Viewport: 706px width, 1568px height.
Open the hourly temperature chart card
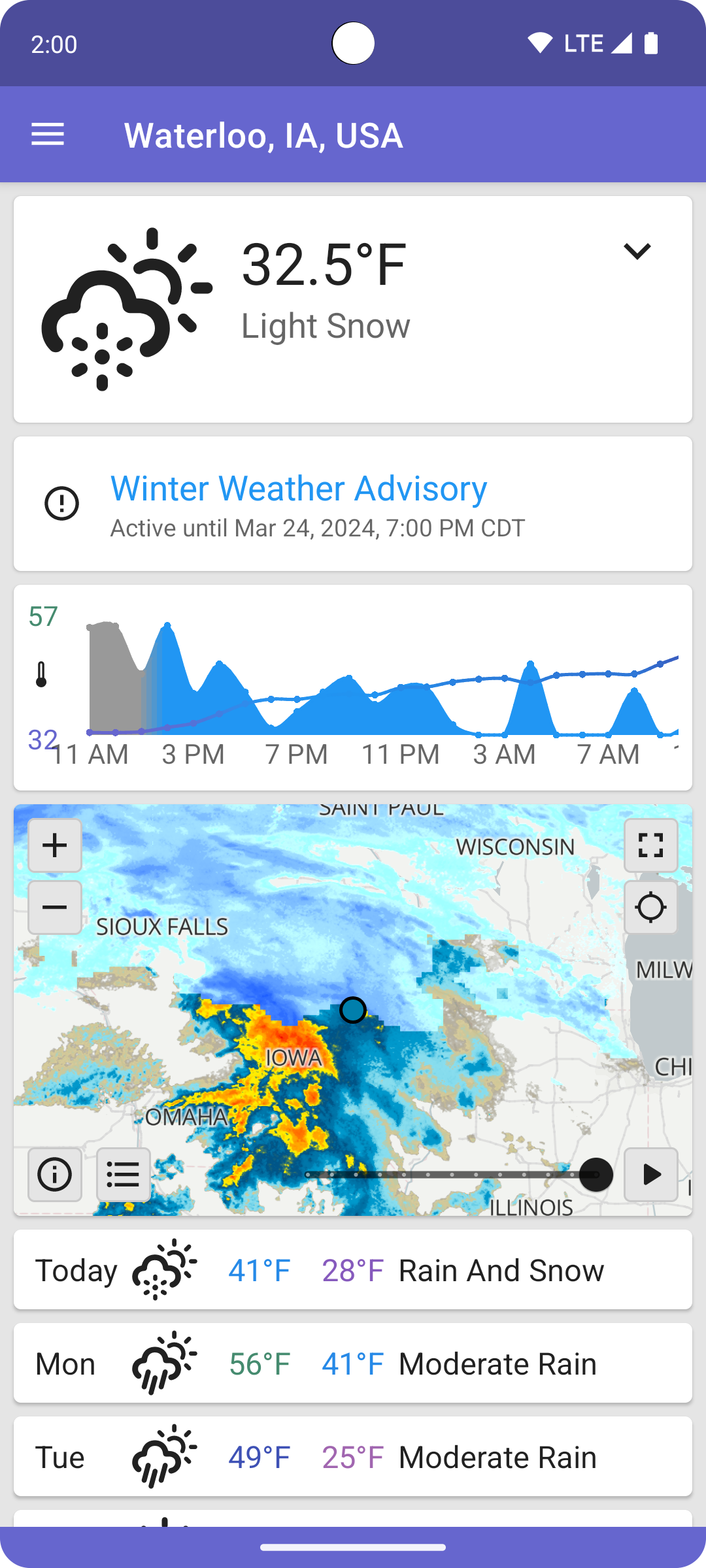(353, 687)
